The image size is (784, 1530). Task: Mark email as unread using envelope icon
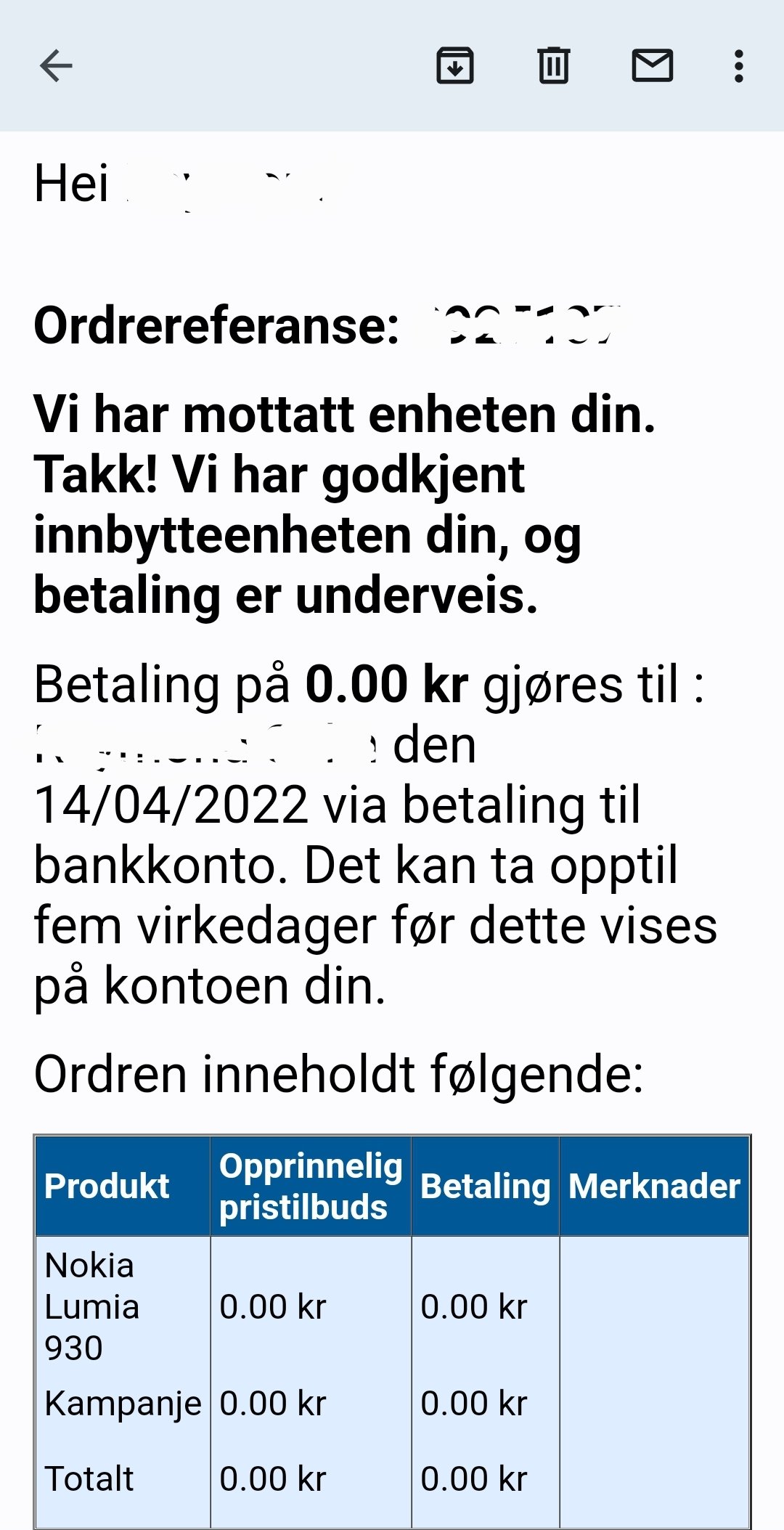[653, 65]
